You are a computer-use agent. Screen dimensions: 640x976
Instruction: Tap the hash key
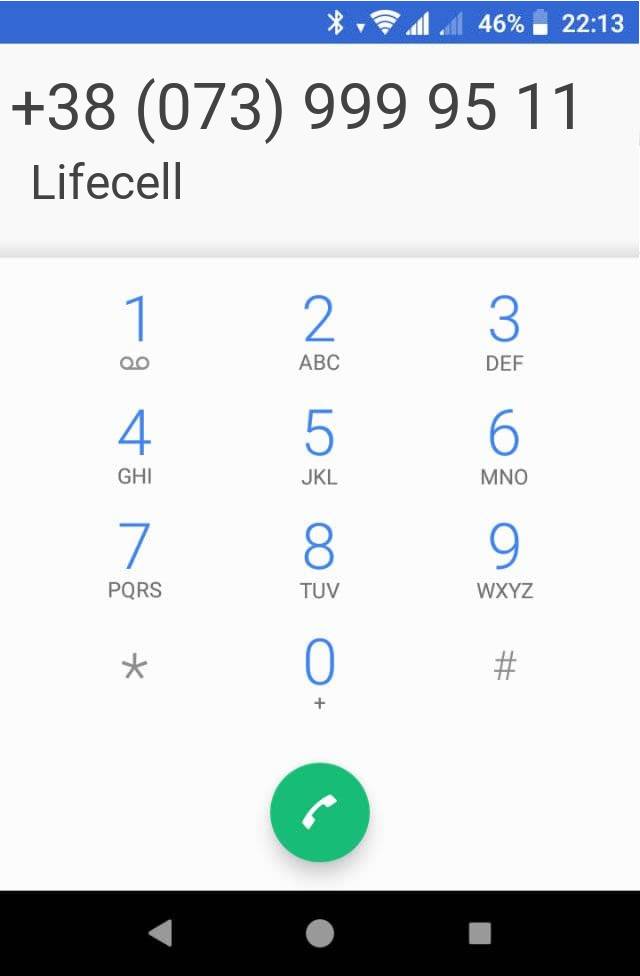[x=504, y=666]
